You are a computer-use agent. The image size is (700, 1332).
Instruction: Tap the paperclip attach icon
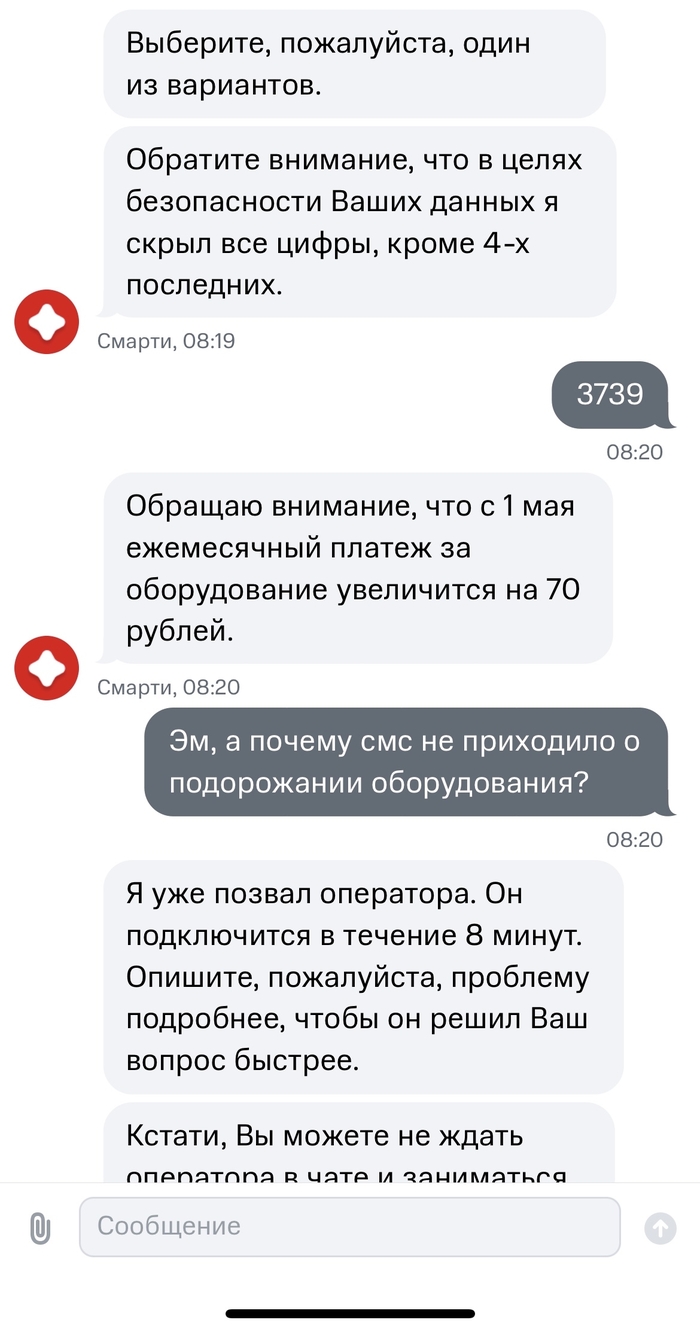40,1227
